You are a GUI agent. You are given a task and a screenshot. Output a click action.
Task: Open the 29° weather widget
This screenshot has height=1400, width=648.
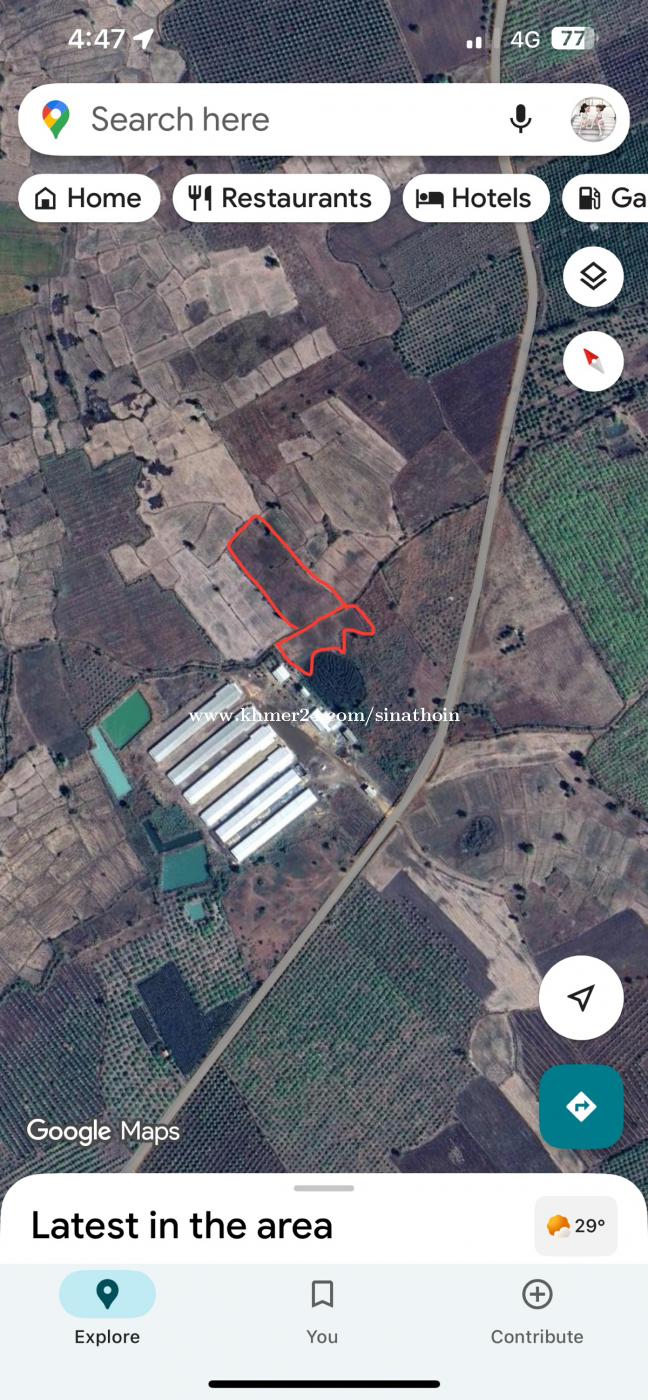(576, 1226)
